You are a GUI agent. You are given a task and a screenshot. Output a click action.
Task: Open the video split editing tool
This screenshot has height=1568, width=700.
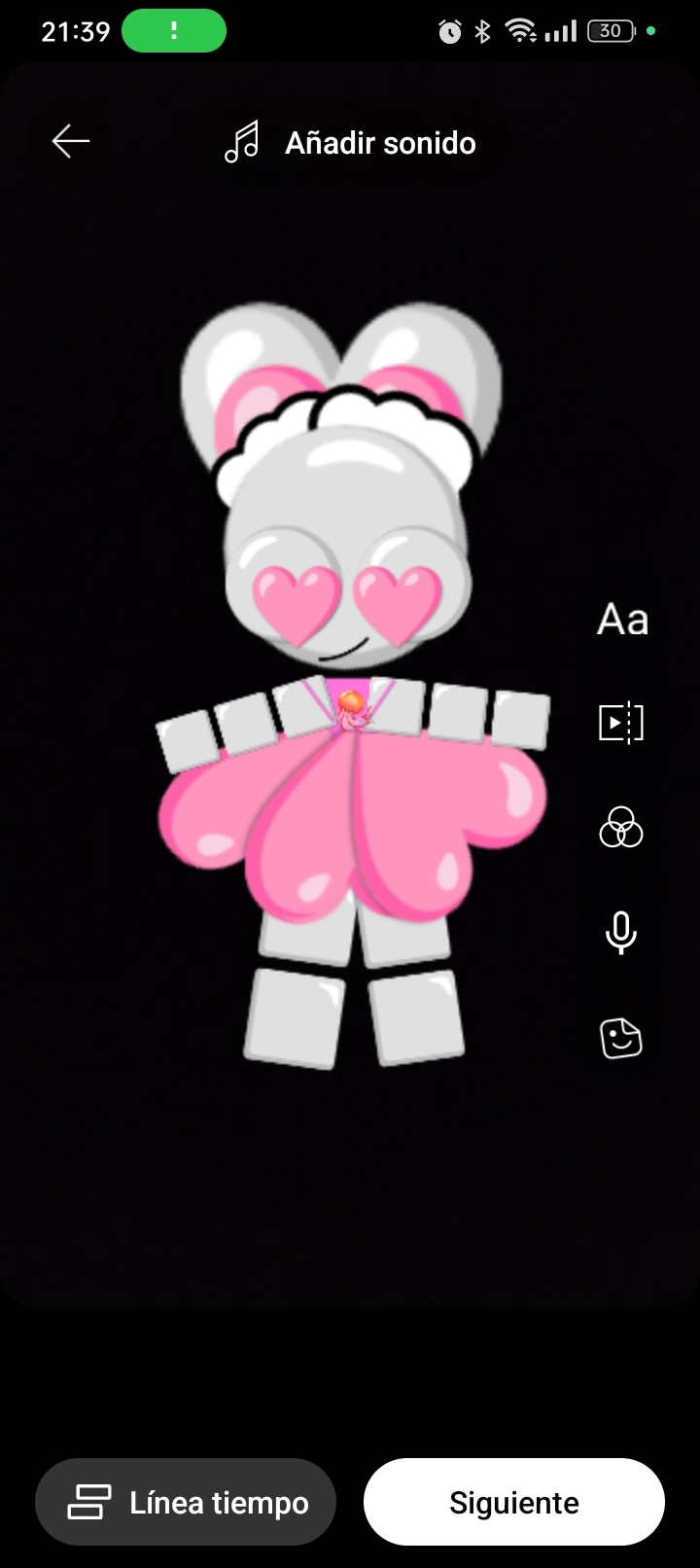[x=621, y=723]
